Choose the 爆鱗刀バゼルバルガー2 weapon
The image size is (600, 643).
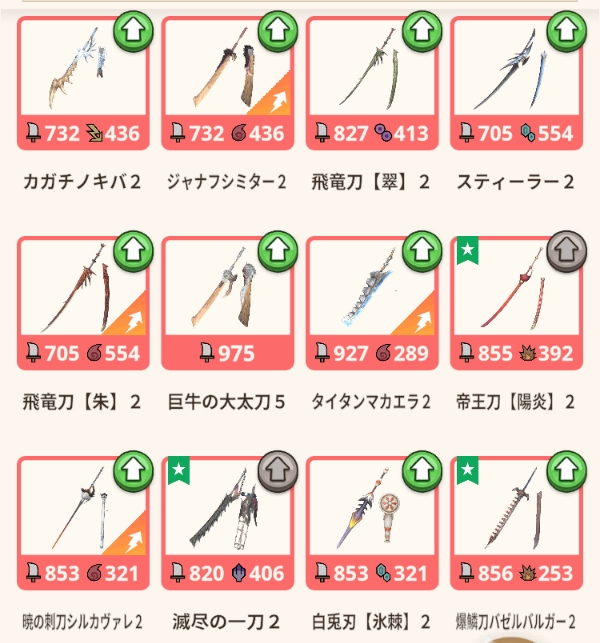(x=515, y=522)
